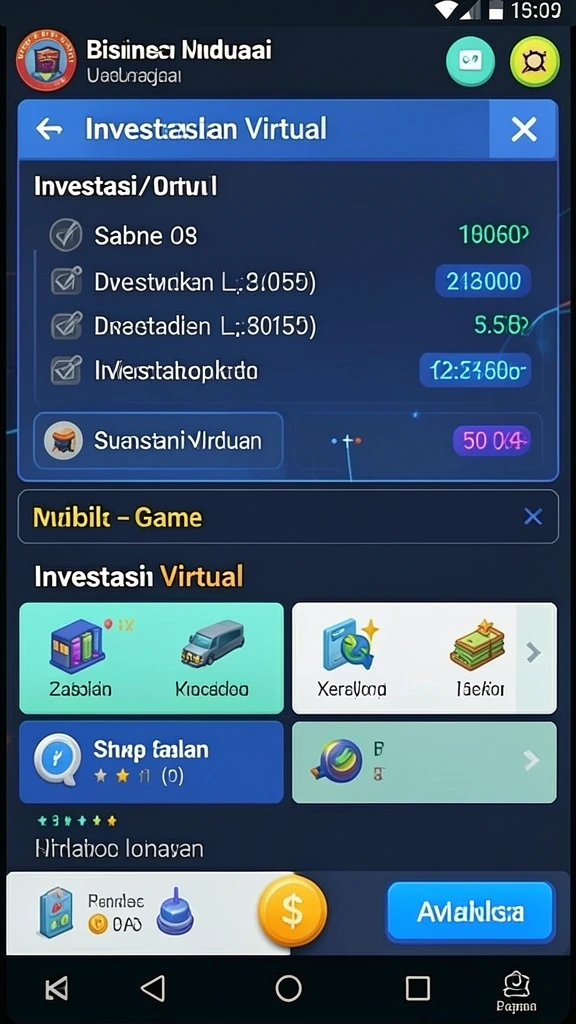Tap the gold dollar coin button
Screen dimensions: 576x1024
pos(293,910)
